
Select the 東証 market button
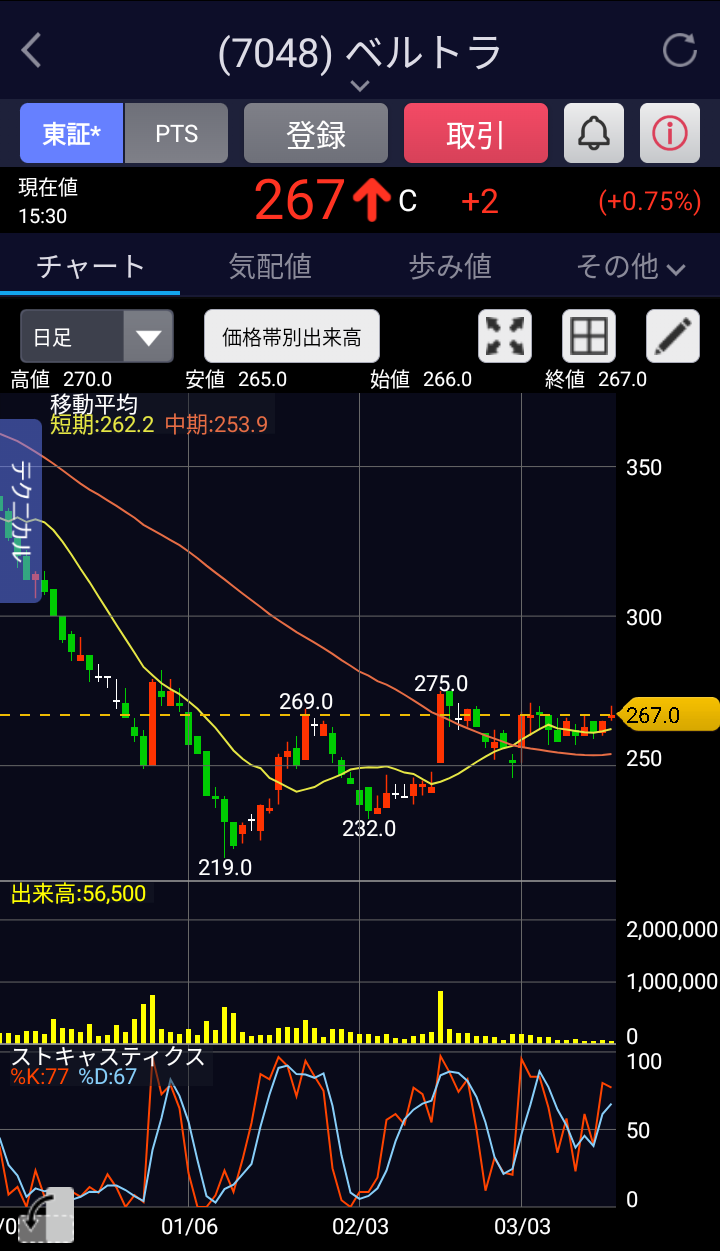[x=71, y=133]
